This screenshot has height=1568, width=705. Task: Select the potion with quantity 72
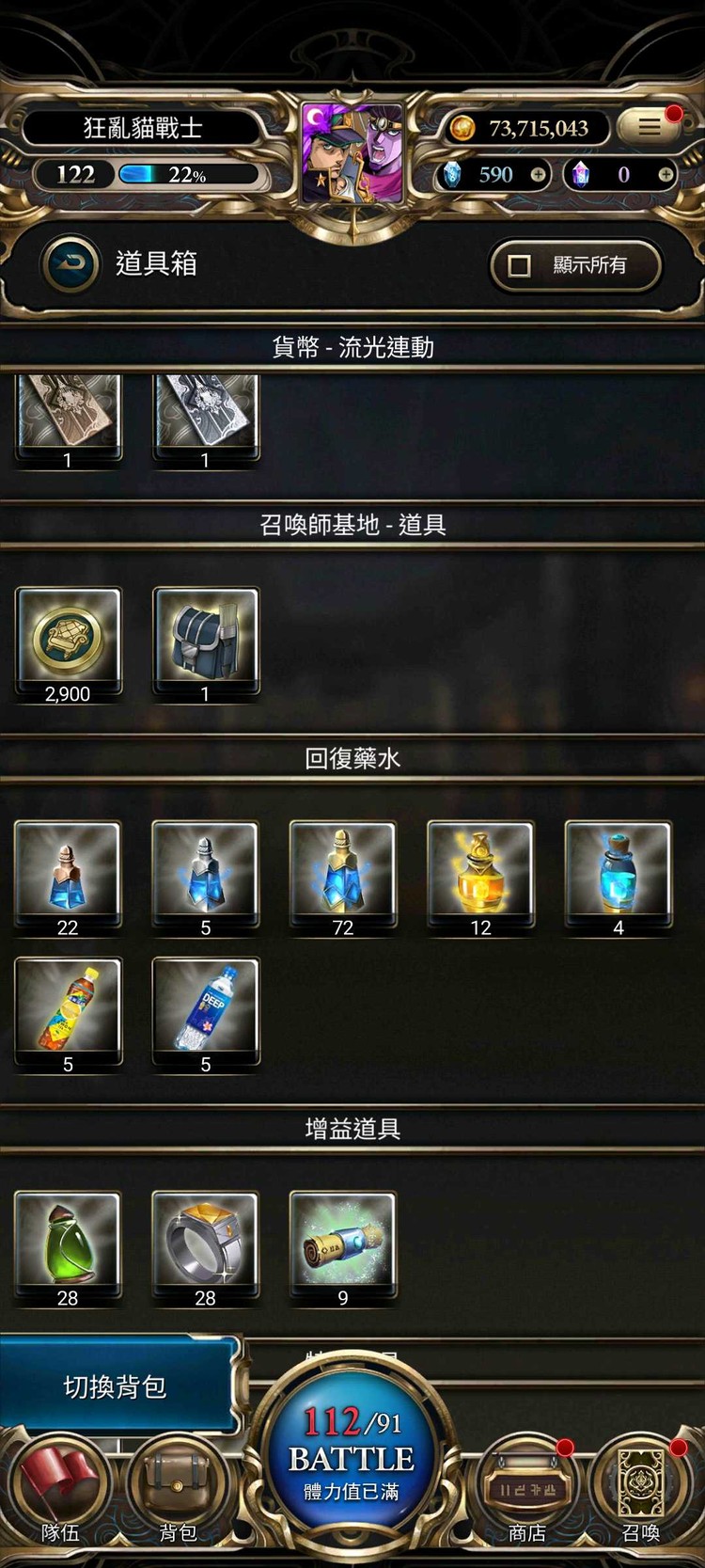click(x=343, y=875)
